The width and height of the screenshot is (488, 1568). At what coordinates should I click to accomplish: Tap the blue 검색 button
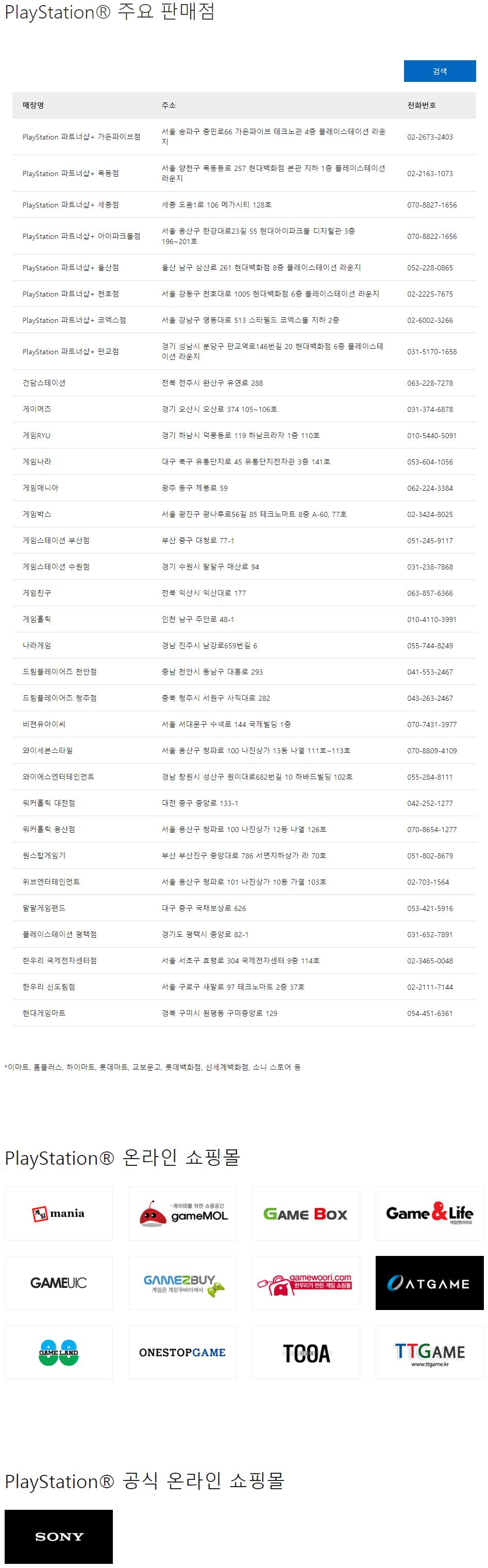439,71
